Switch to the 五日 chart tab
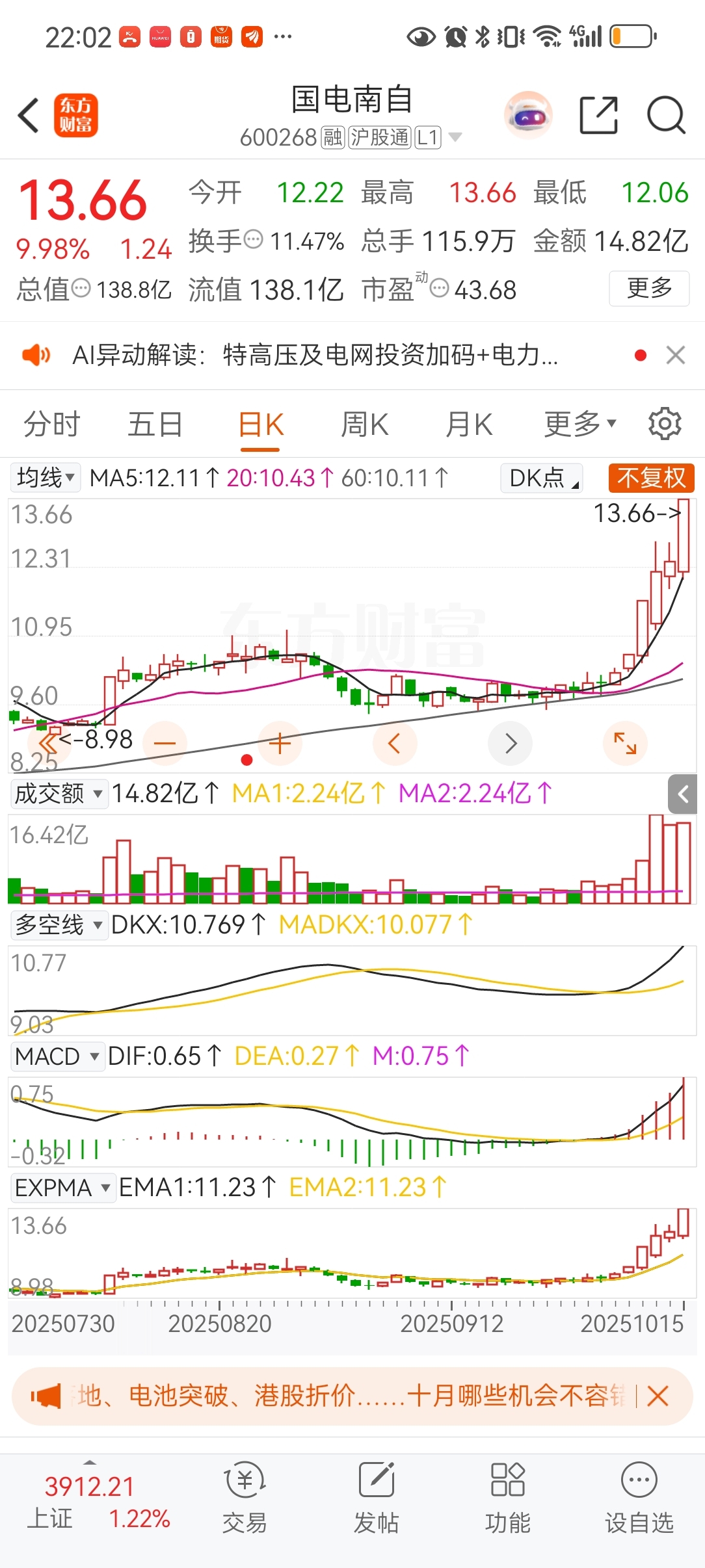705x1568 pixels. 155,425
